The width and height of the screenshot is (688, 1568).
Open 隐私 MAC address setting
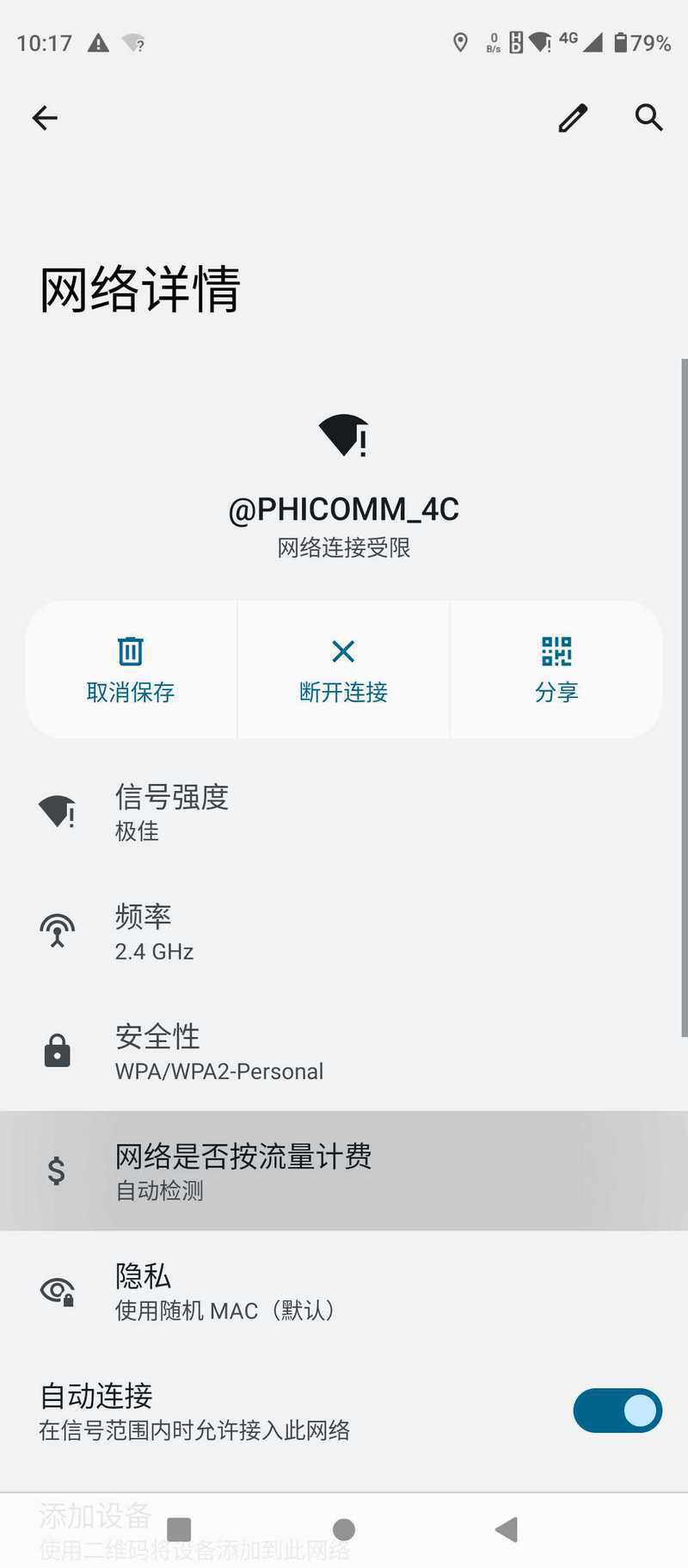344,1291
